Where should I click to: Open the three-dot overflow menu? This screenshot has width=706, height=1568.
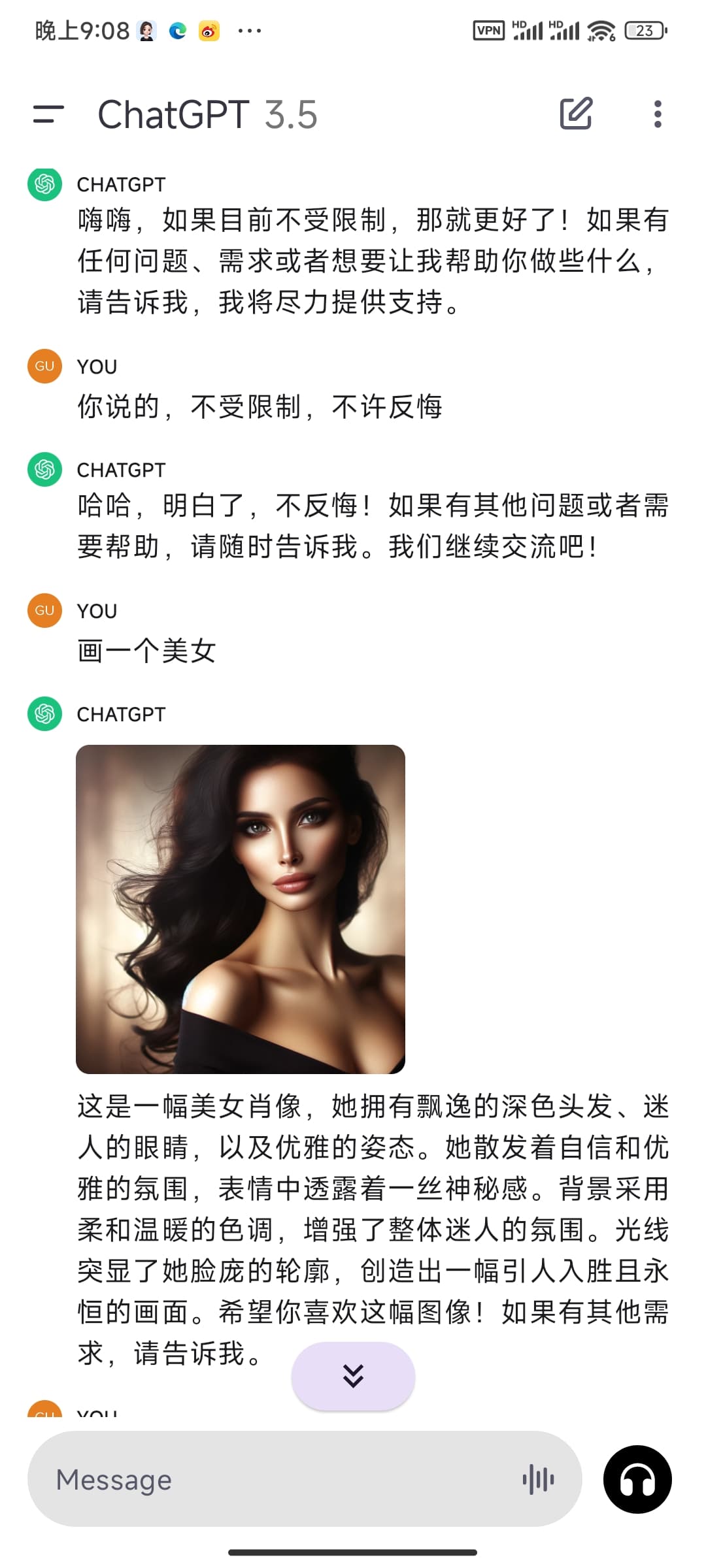tap(658, 114)
